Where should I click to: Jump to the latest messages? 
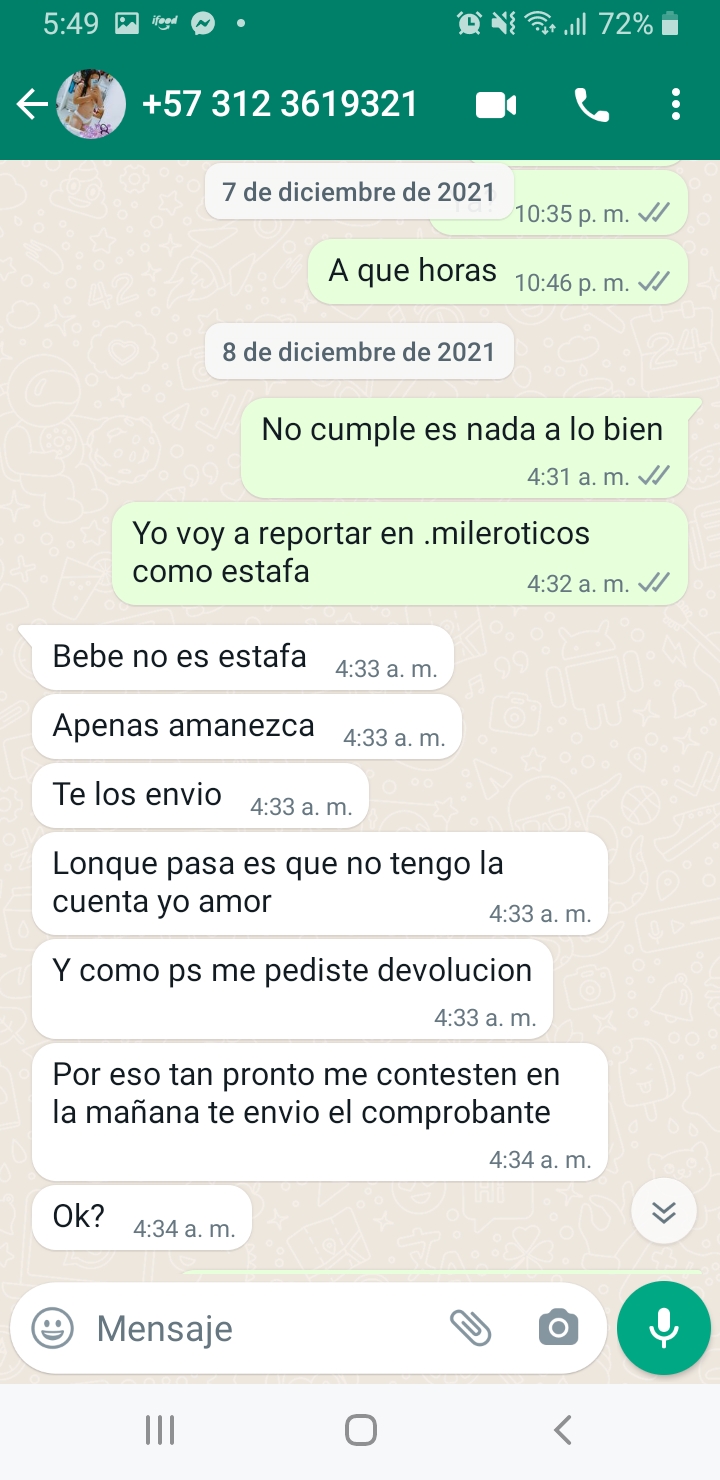[x=663, y=1212]
